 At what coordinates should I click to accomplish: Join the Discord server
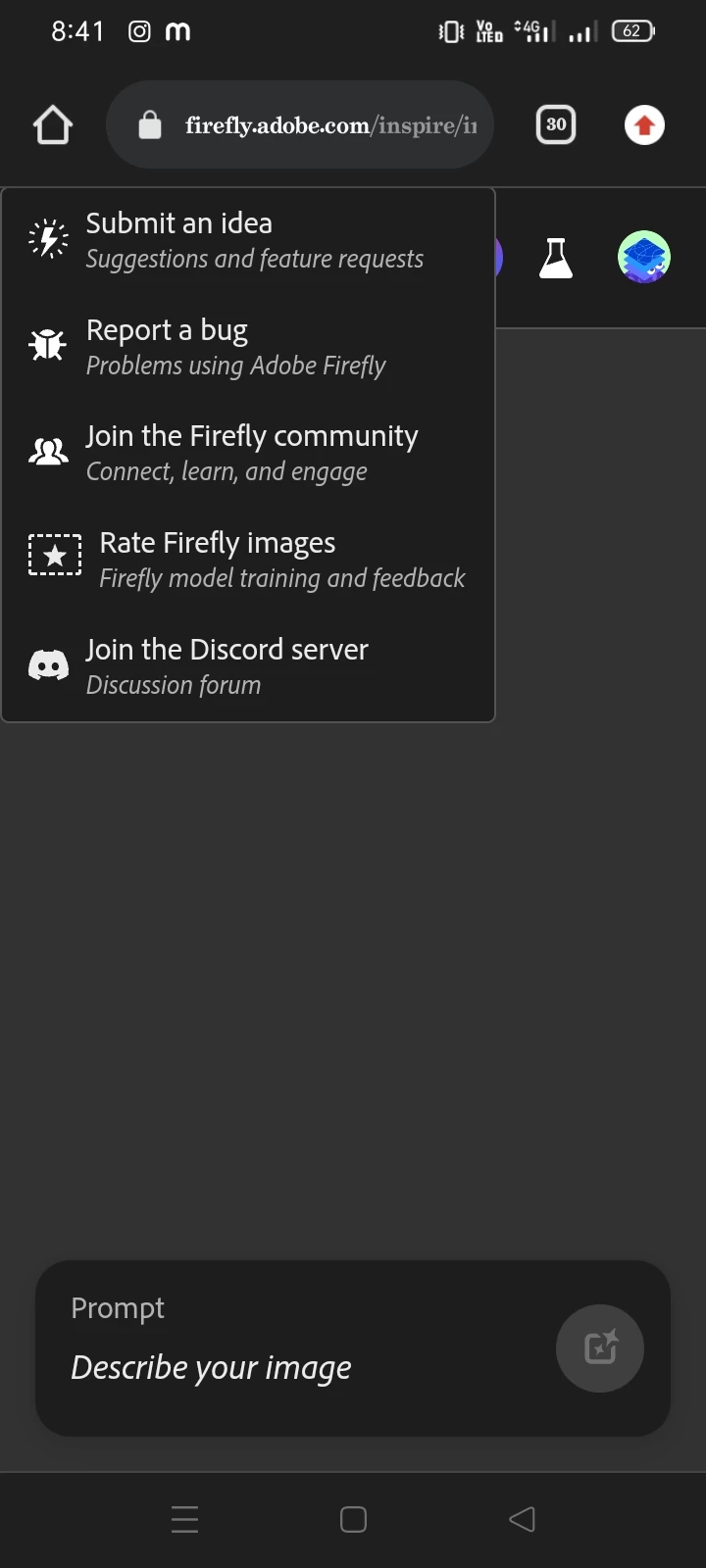[x=226, y=666]
